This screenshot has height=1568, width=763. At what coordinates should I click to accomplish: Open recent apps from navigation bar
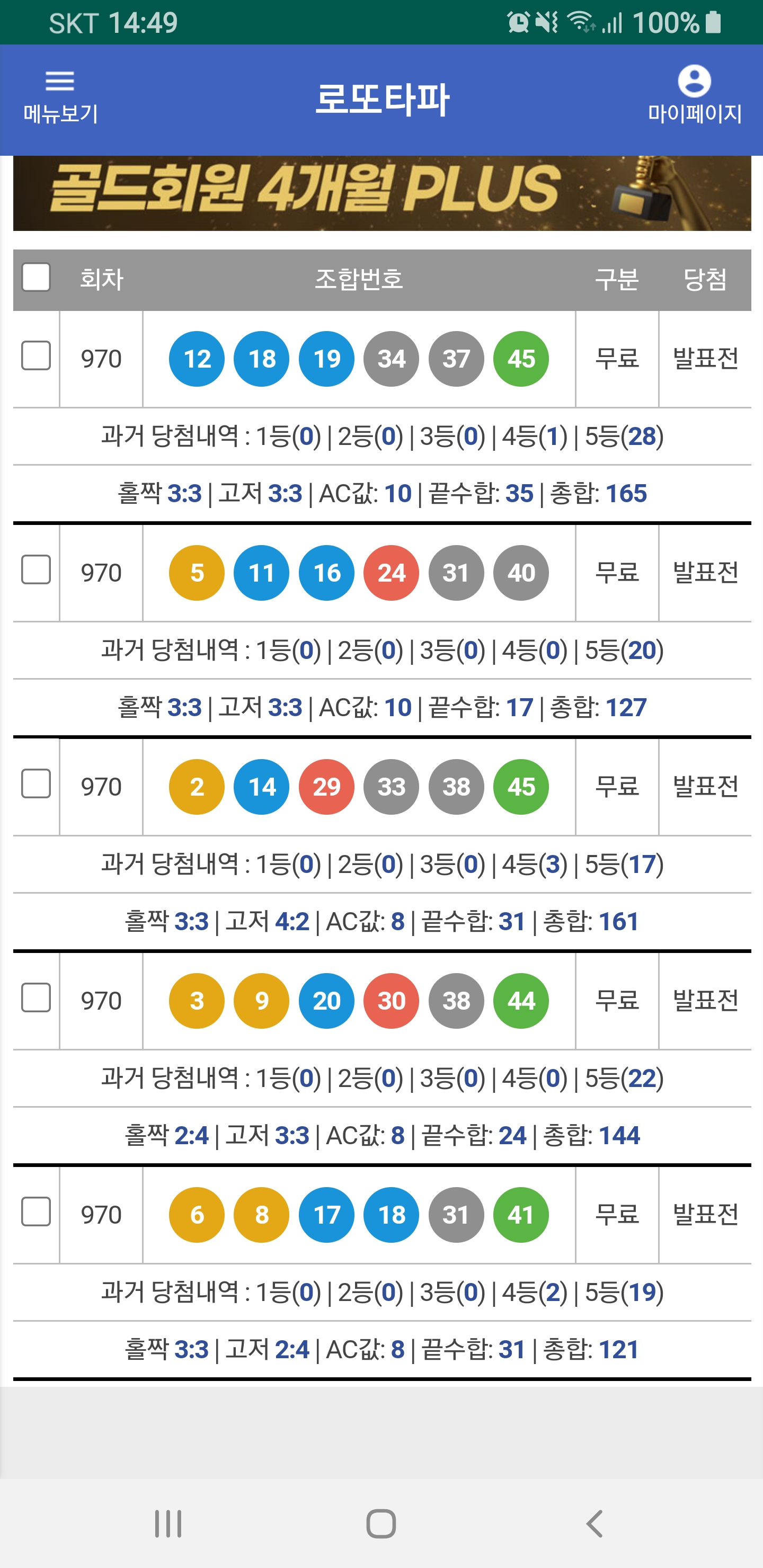point(168,1524)
